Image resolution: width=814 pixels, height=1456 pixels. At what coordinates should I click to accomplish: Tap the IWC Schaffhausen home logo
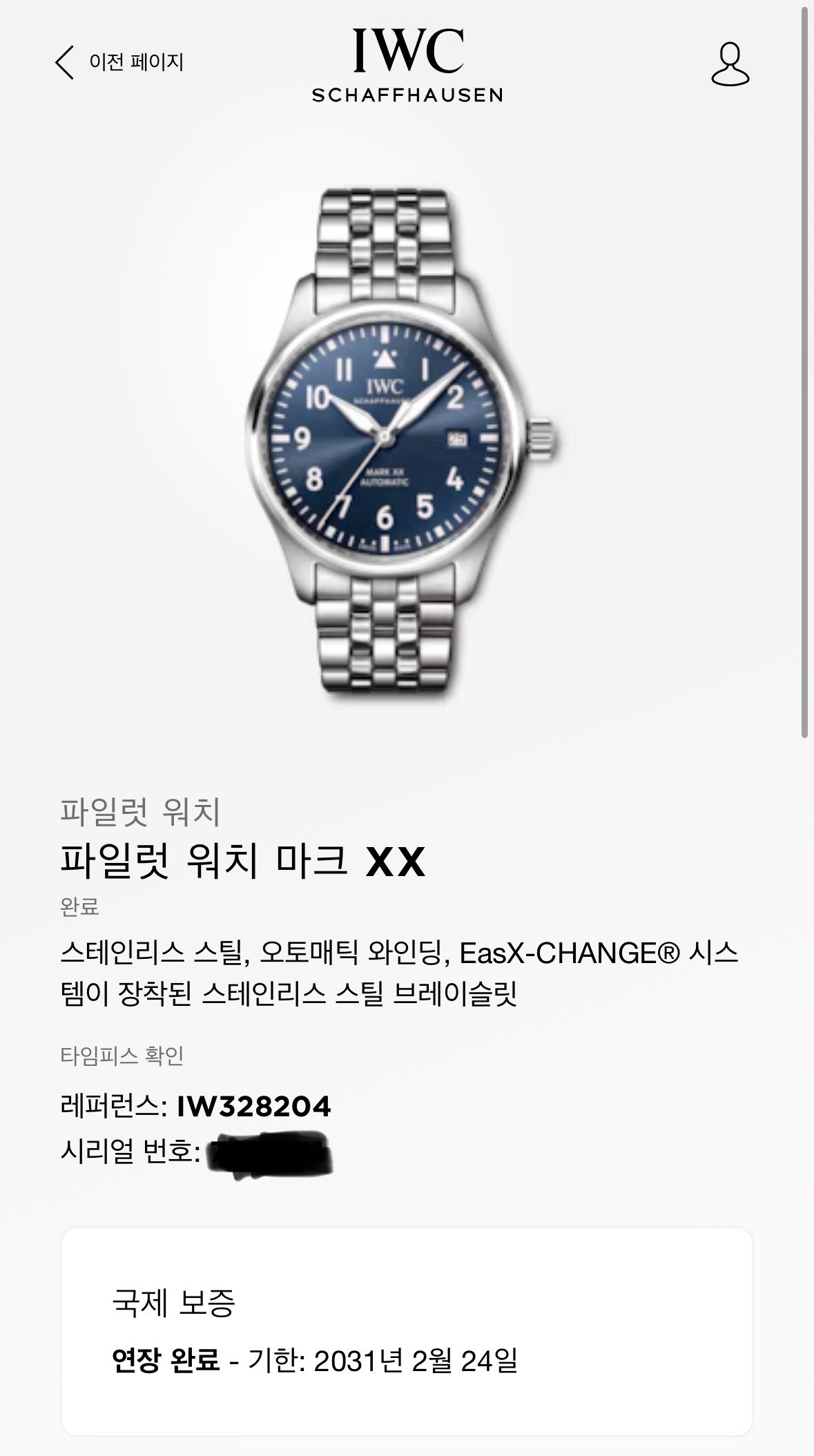click(x=407, y=66)
